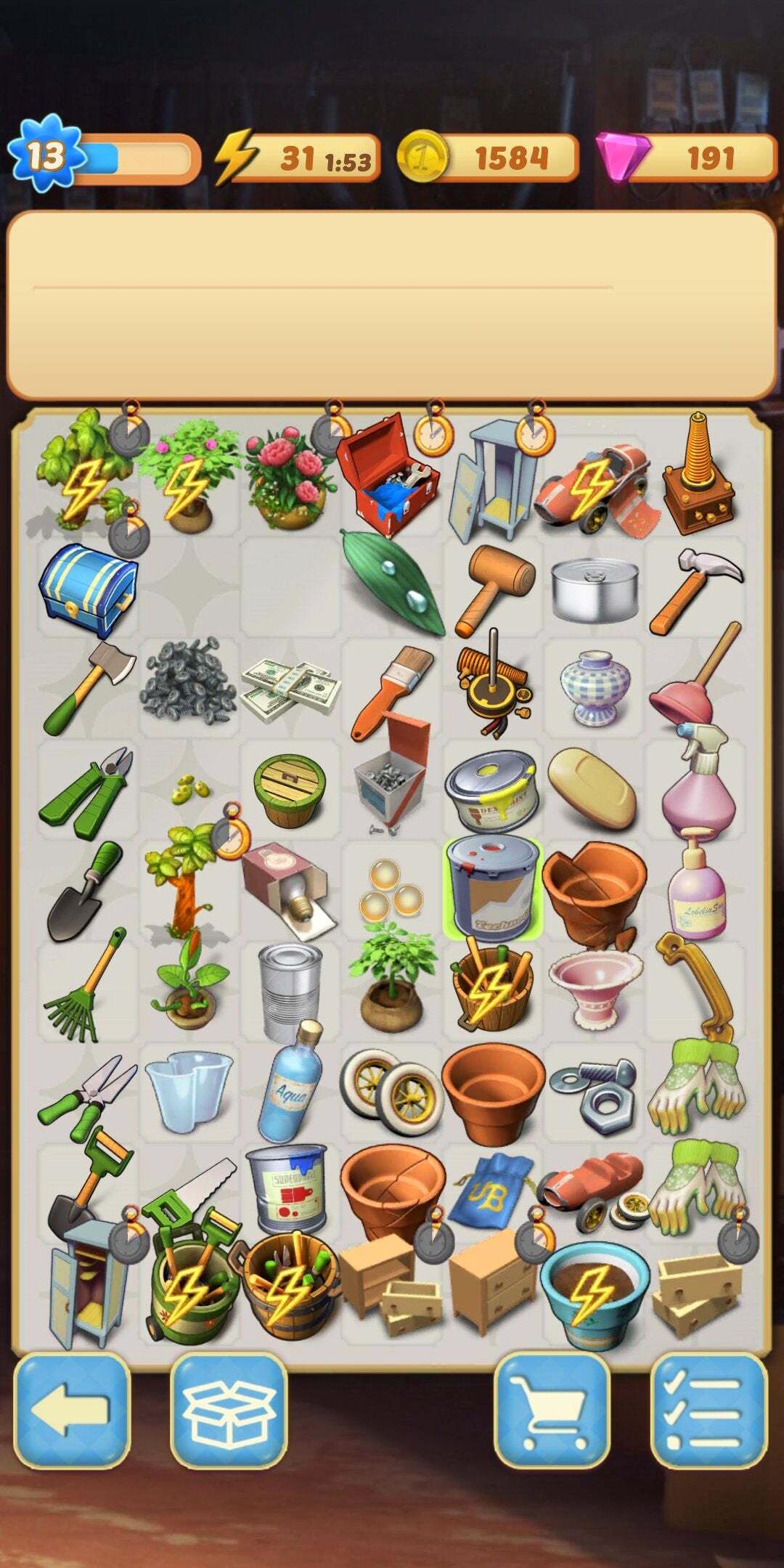This screenshot has width=784, height=1568.
Task: Tap the pink gems counter
Action: (686, 158)
